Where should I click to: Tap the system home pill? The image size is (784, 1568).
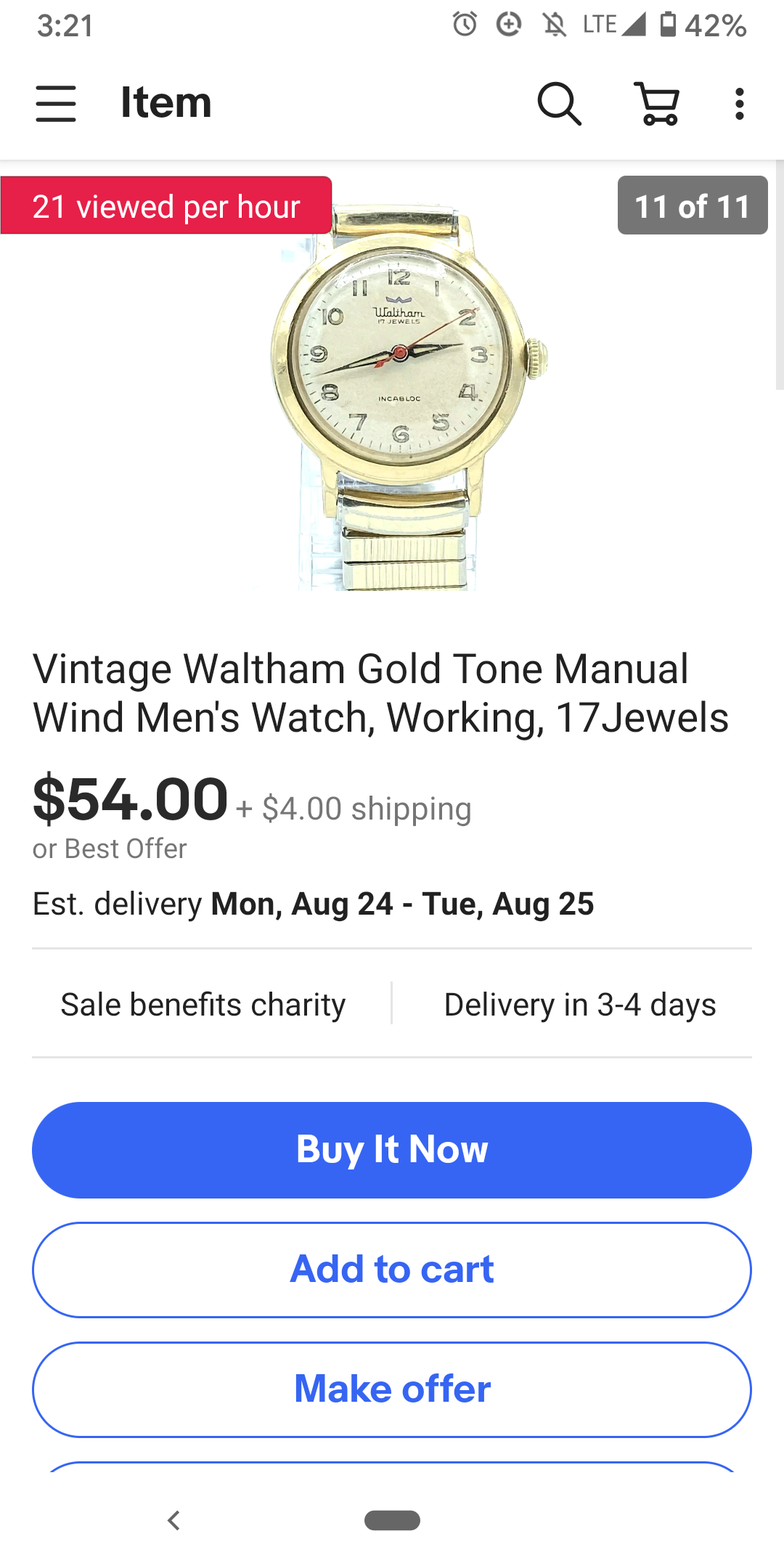click(392, 1520)
